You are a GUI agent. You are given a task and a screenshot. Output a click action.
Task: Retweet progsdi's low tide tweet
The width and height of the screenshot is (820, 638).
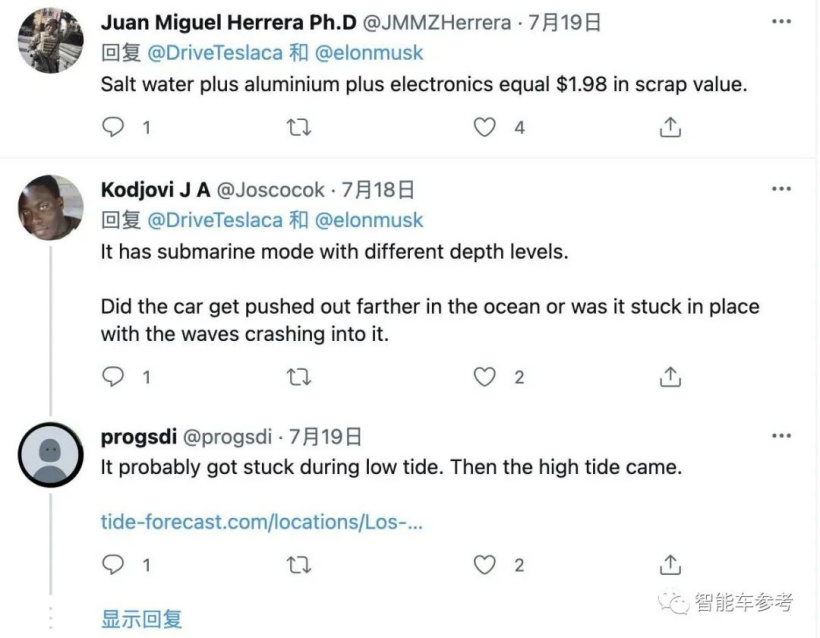click(x=298, y=565)
